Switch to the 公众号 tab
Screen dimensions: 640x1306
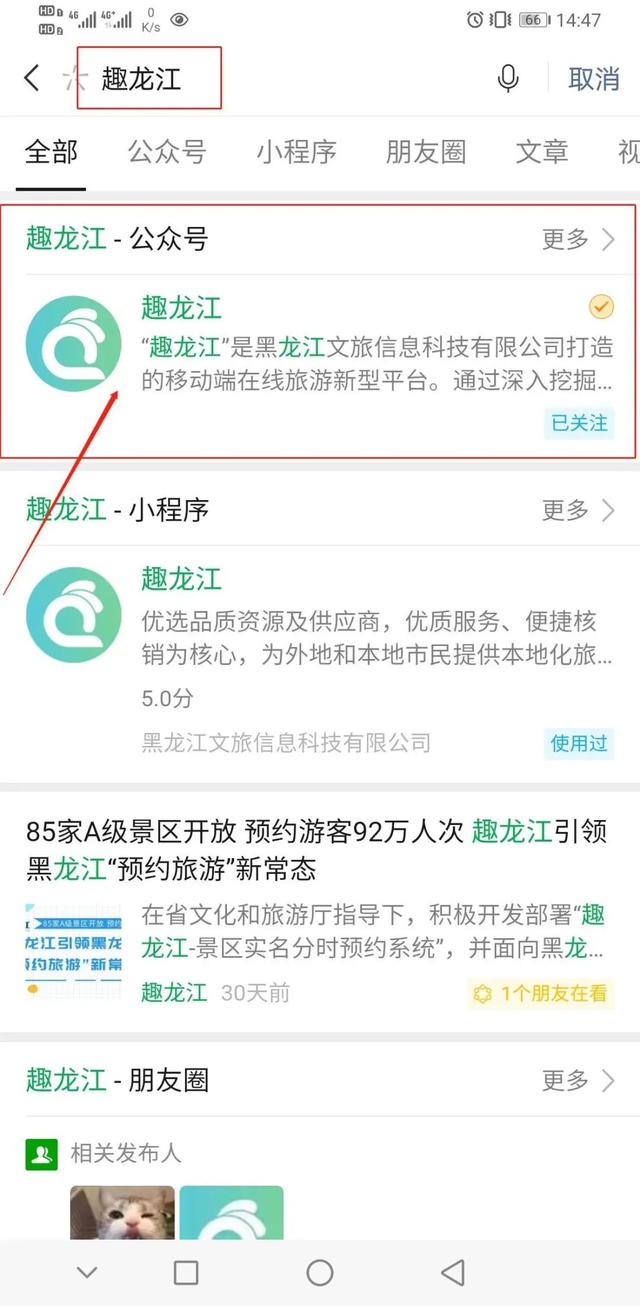click(166, 151)
